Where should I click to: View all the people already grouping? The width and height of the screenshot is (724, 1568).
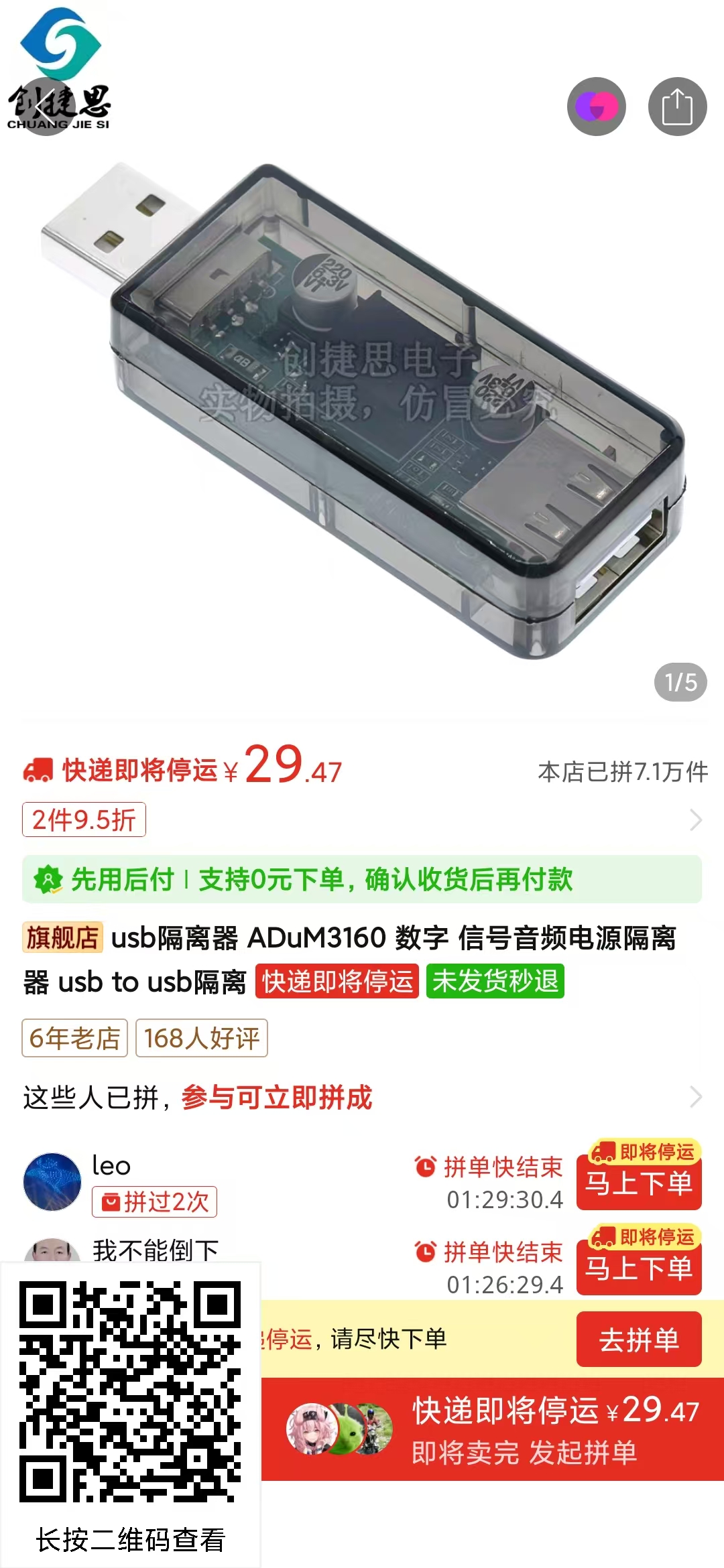696,1097
